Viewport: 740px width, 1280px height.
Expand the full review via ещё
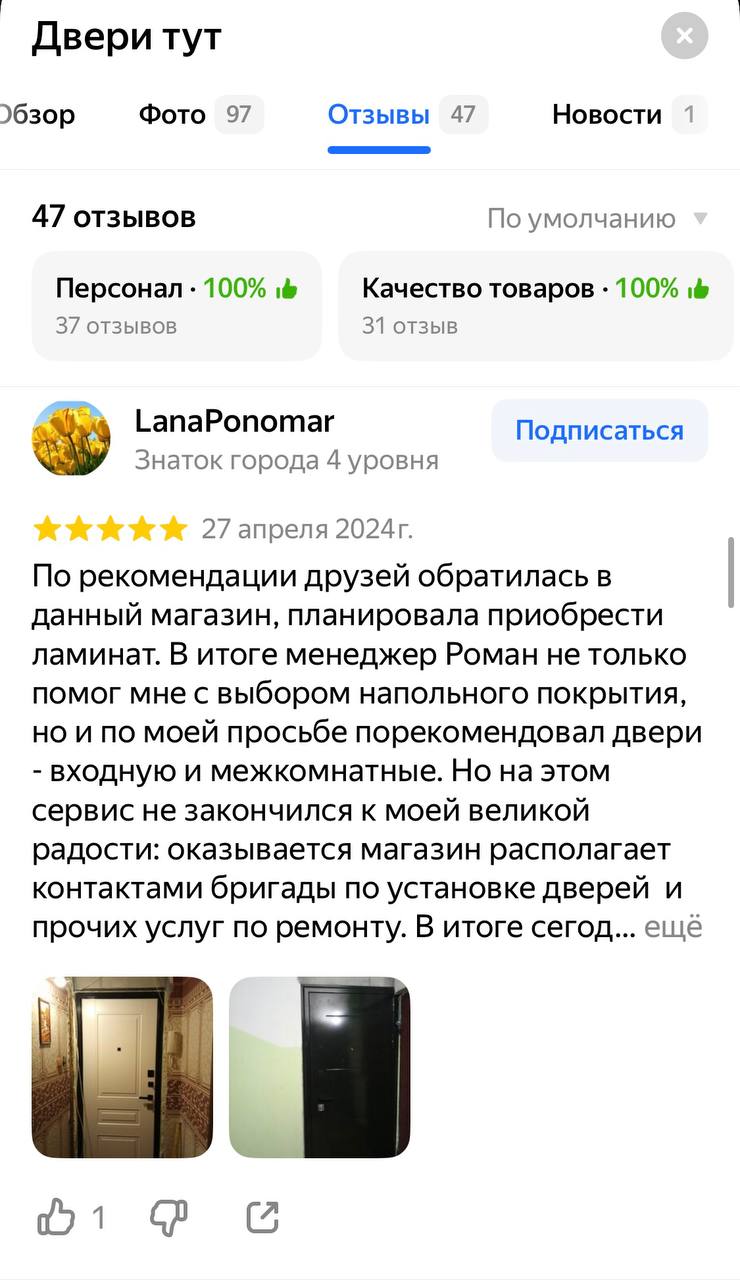[673, 927]
